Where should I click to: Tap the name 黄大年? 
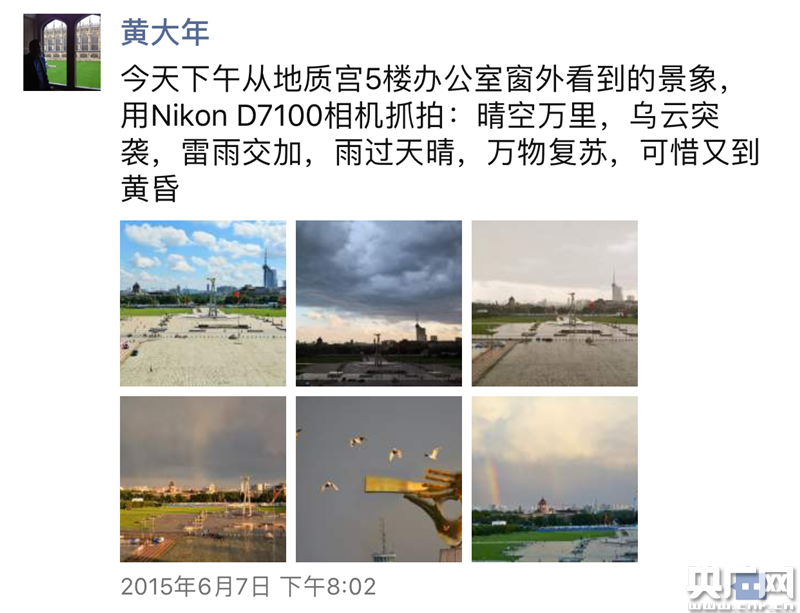tap(165, 32)
